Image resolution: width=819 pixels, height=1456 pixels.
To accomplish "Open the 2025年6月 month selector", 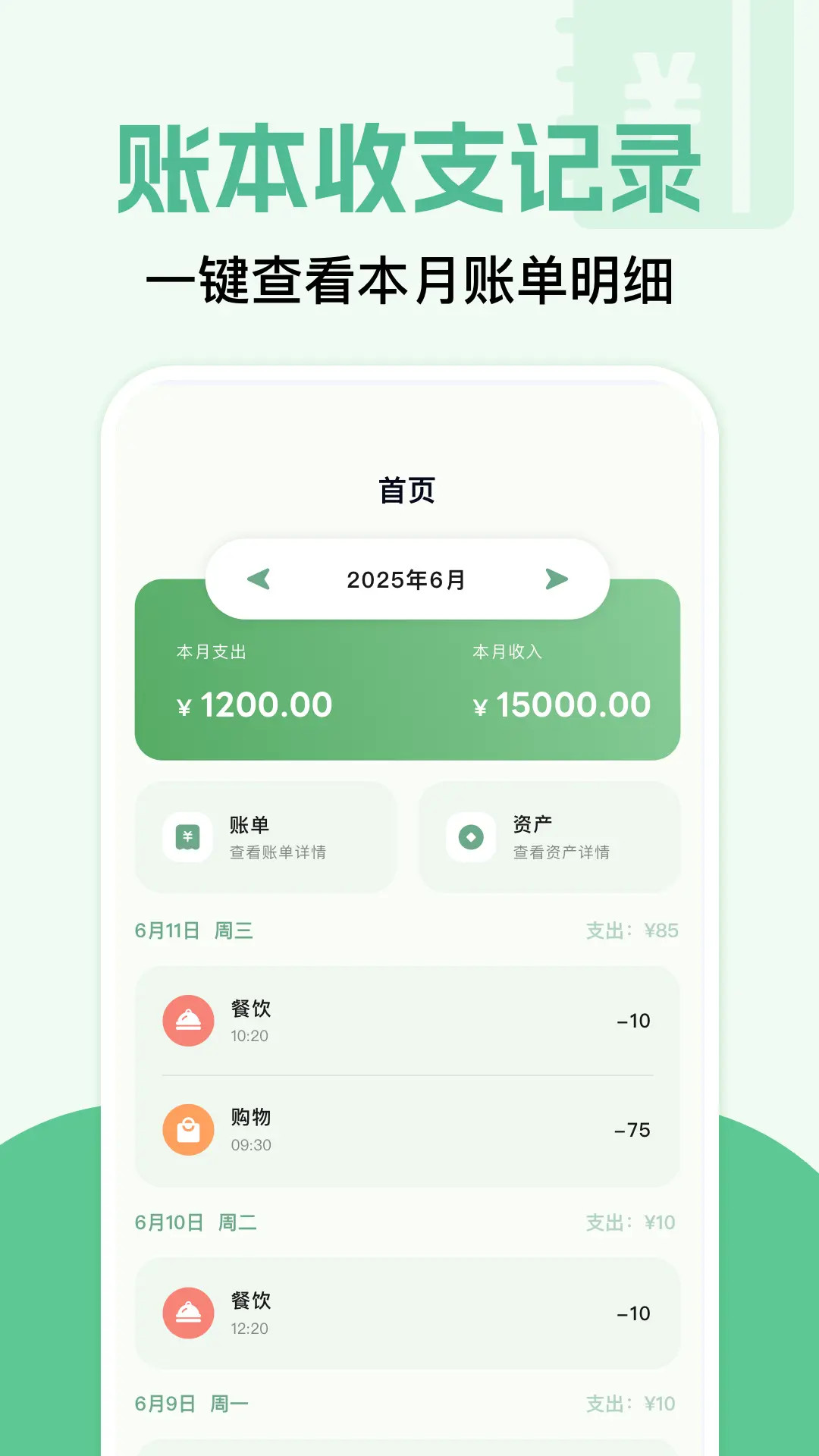I will click(407, 579).
